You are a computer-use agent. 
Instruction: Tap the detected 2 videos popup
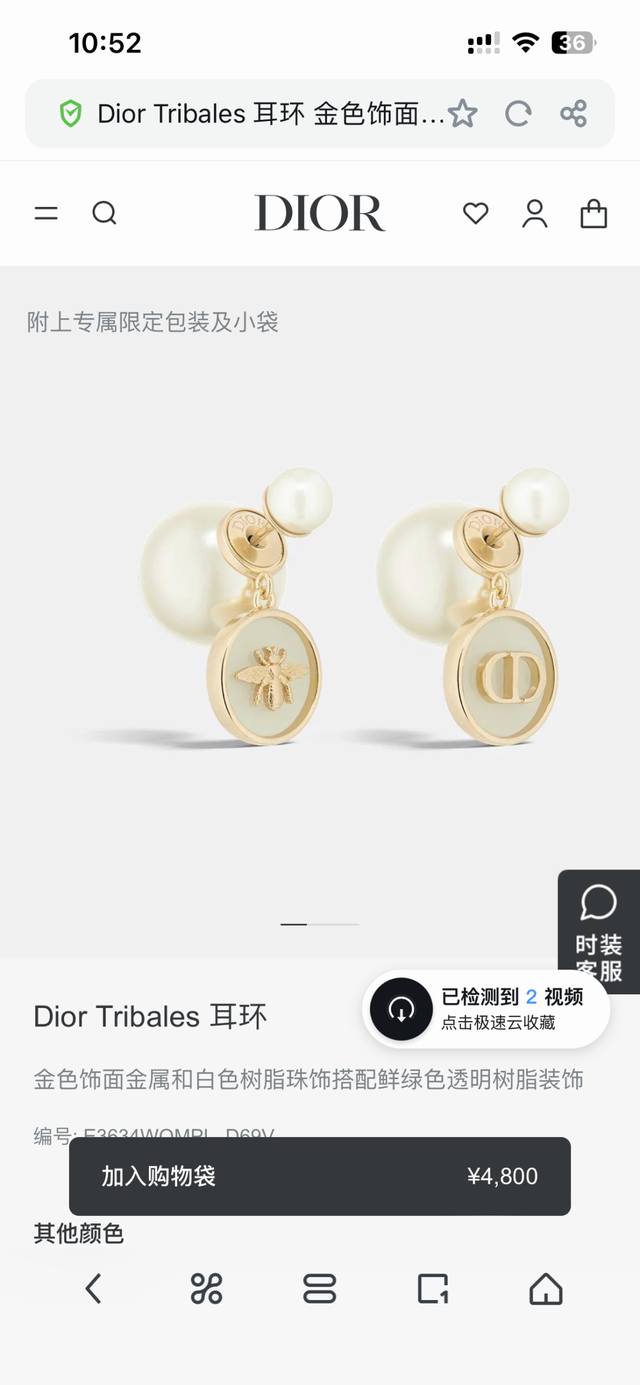(x=486, y=1009)
